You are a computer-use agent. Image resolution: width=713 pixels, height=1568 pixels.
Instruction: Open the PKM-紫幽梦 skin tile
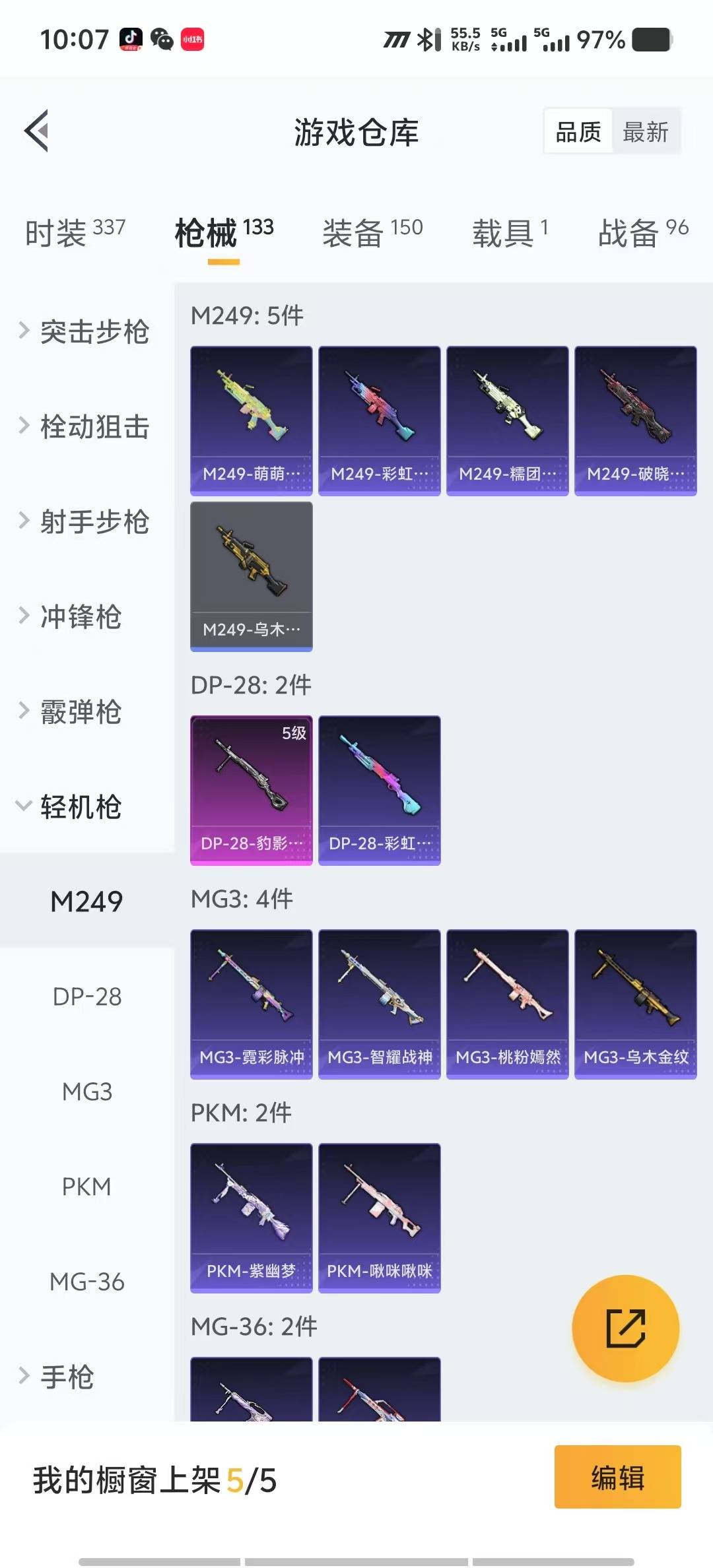[251, 1218]
